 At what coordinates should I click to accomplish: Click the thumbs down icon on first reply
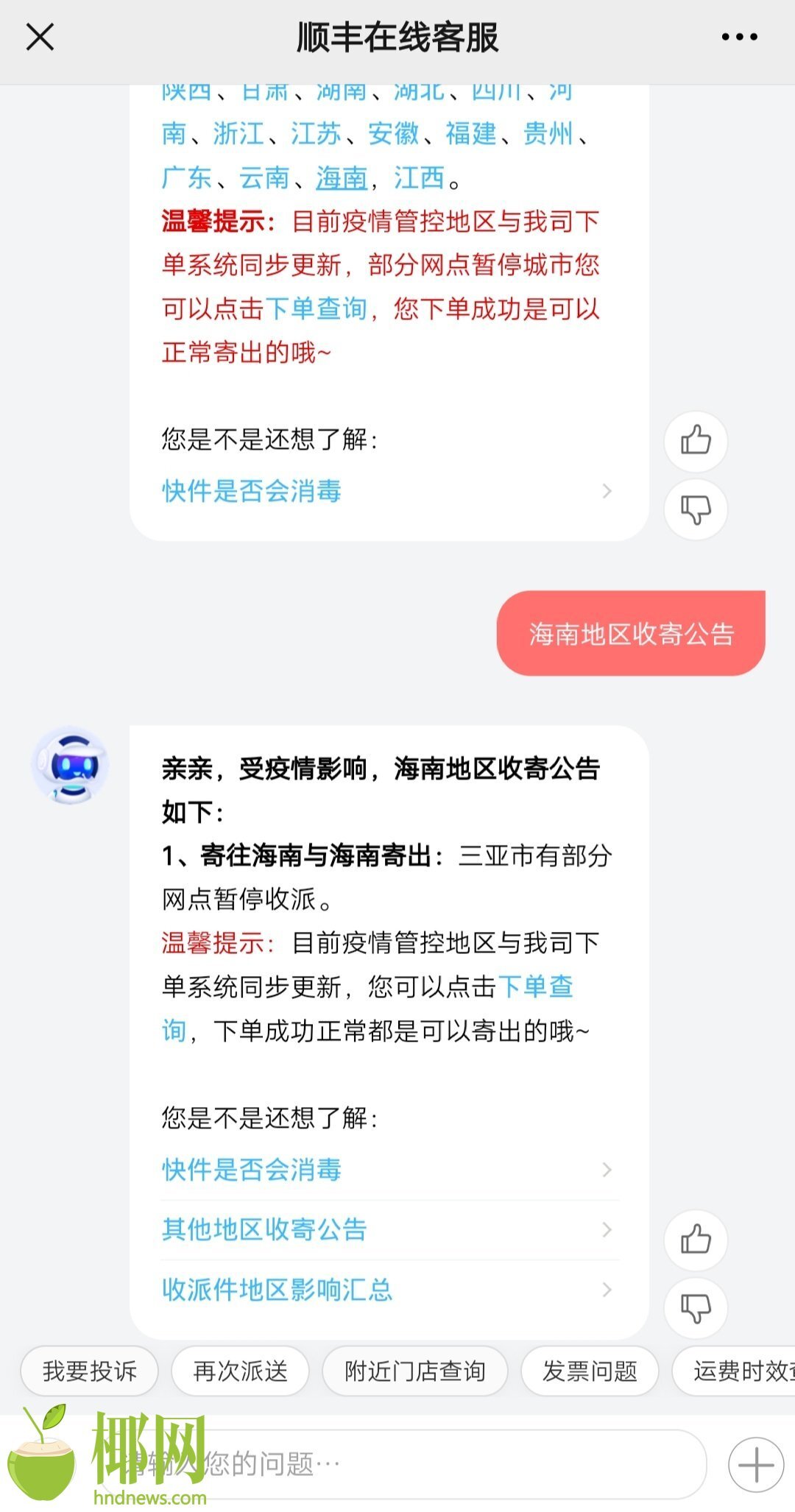695,509
